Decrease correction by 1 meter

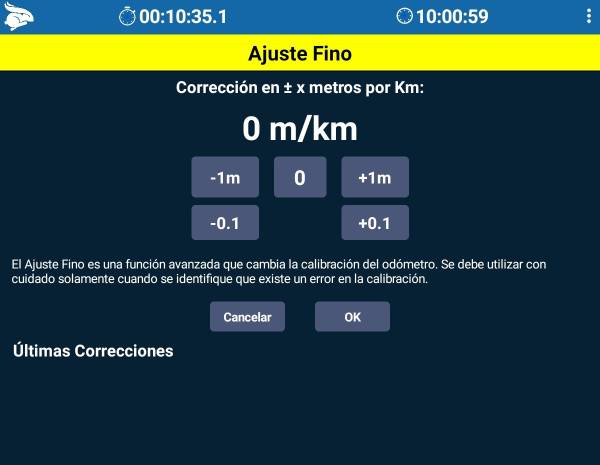pos(225,178)
